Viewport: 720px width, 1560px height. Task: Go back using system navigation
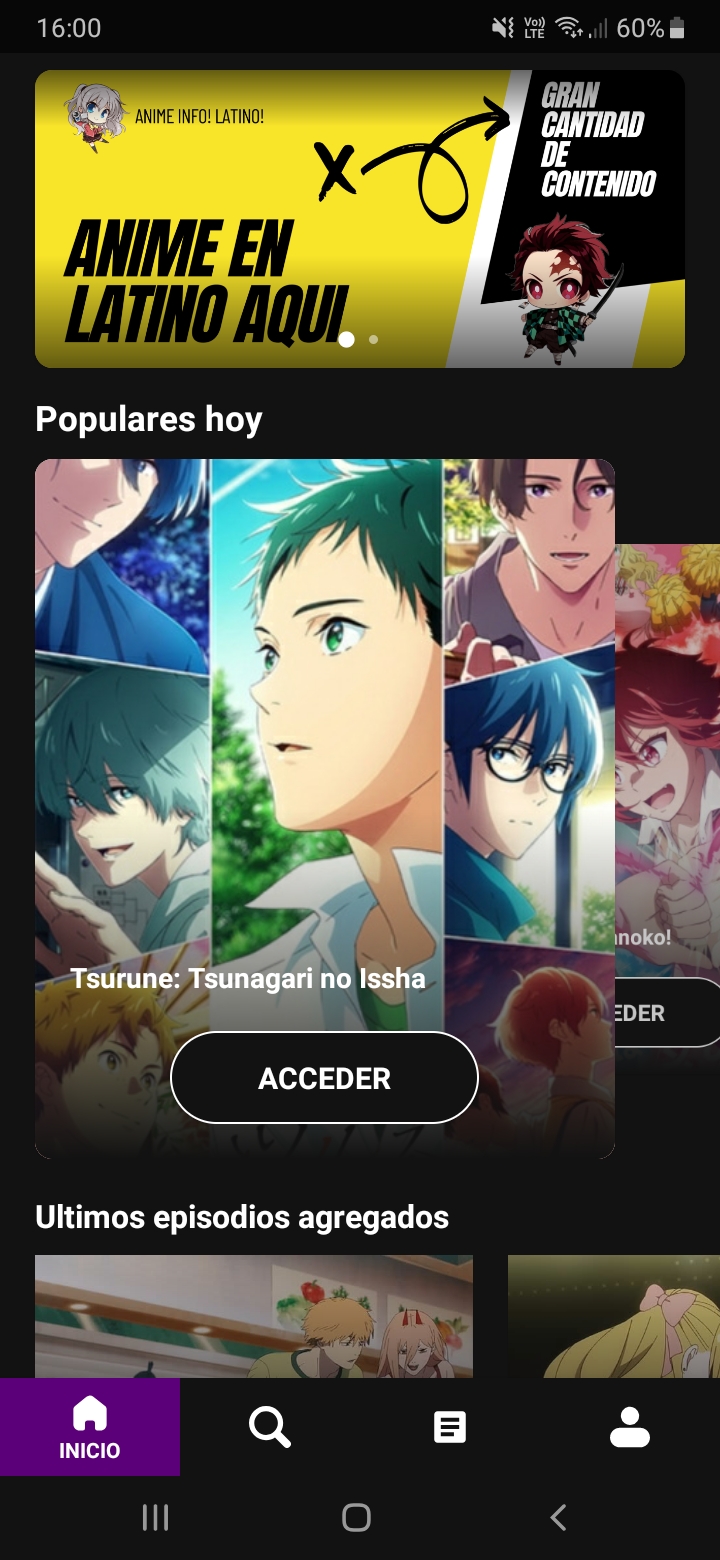(558, 1517)
